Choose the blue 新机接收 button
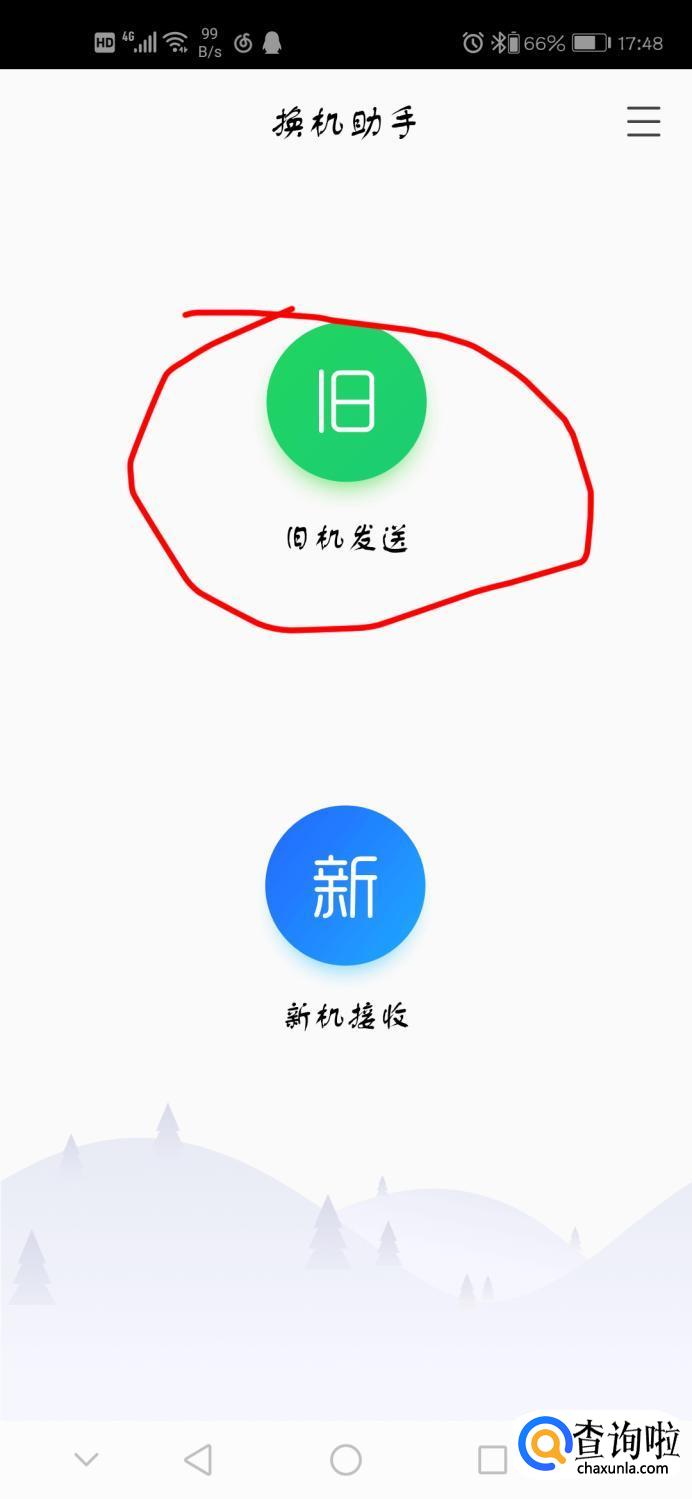This screenshot has width=692, height=1499. pyautogui.click(x=345, y=885)
